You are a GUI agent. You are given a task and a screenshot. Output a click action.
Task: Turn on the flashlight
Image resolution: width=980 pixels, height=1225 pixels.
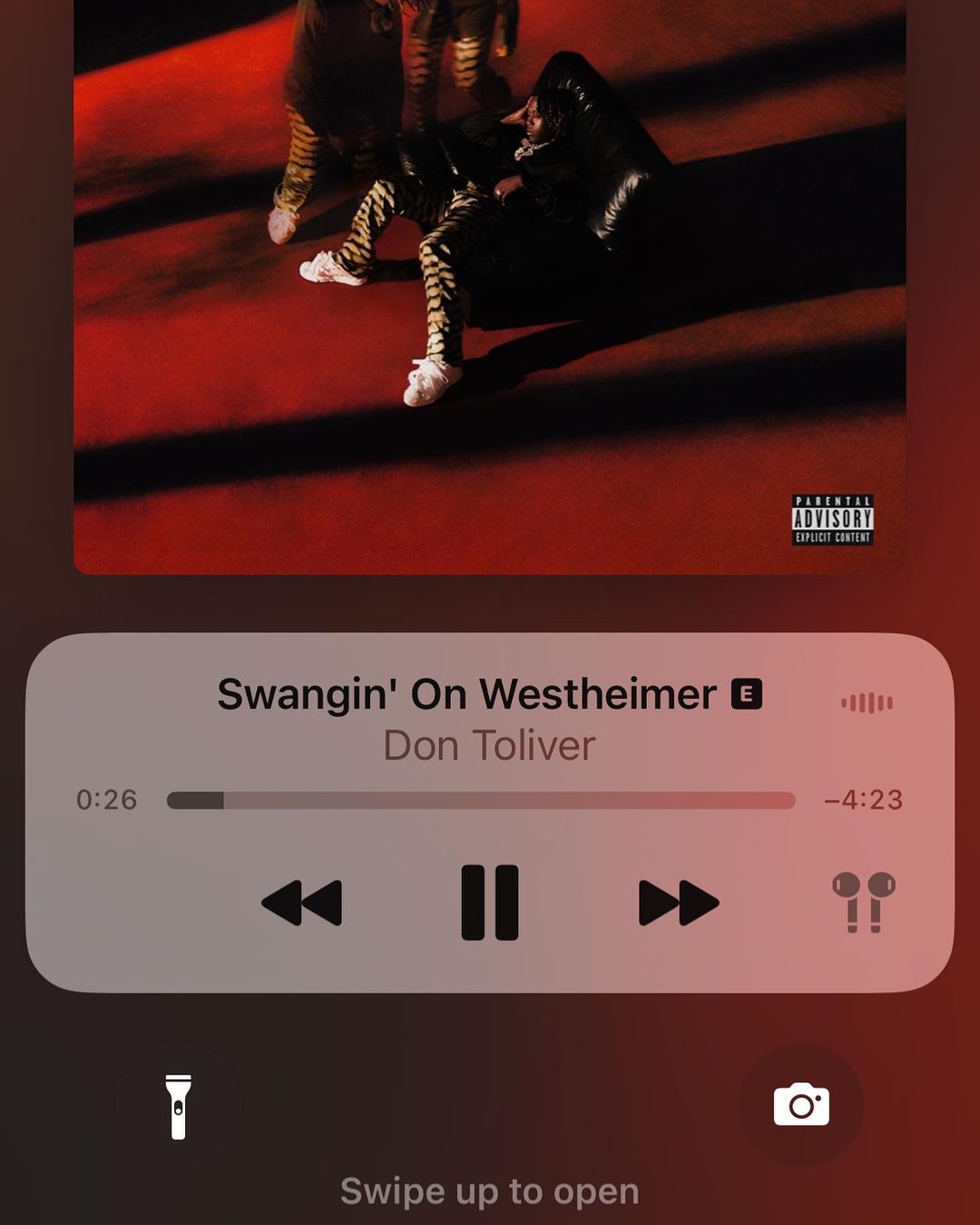tap(179, 1105)
